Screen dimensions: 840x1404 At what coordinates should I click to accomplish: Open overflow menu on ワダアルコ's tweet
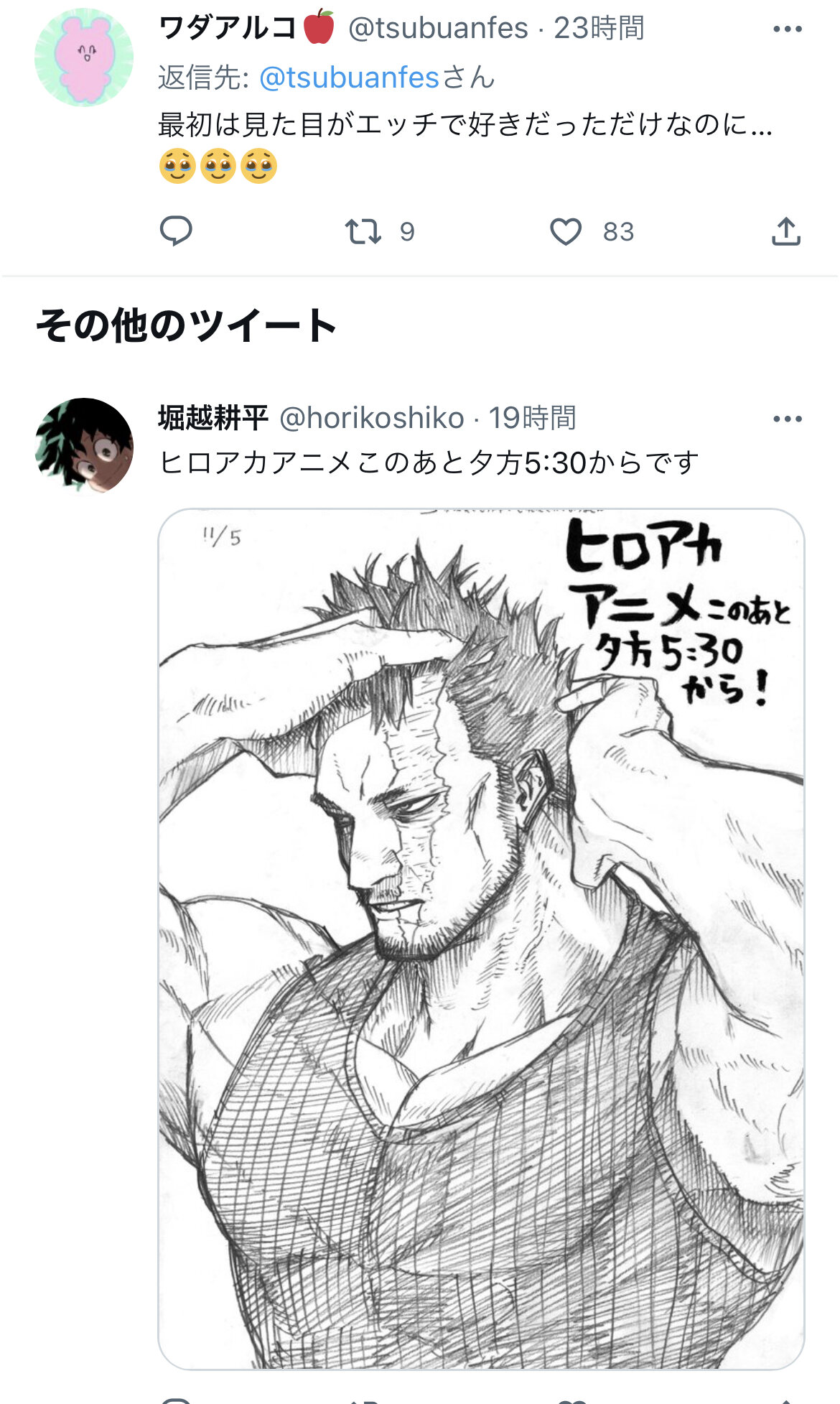[x=787, y=29]
